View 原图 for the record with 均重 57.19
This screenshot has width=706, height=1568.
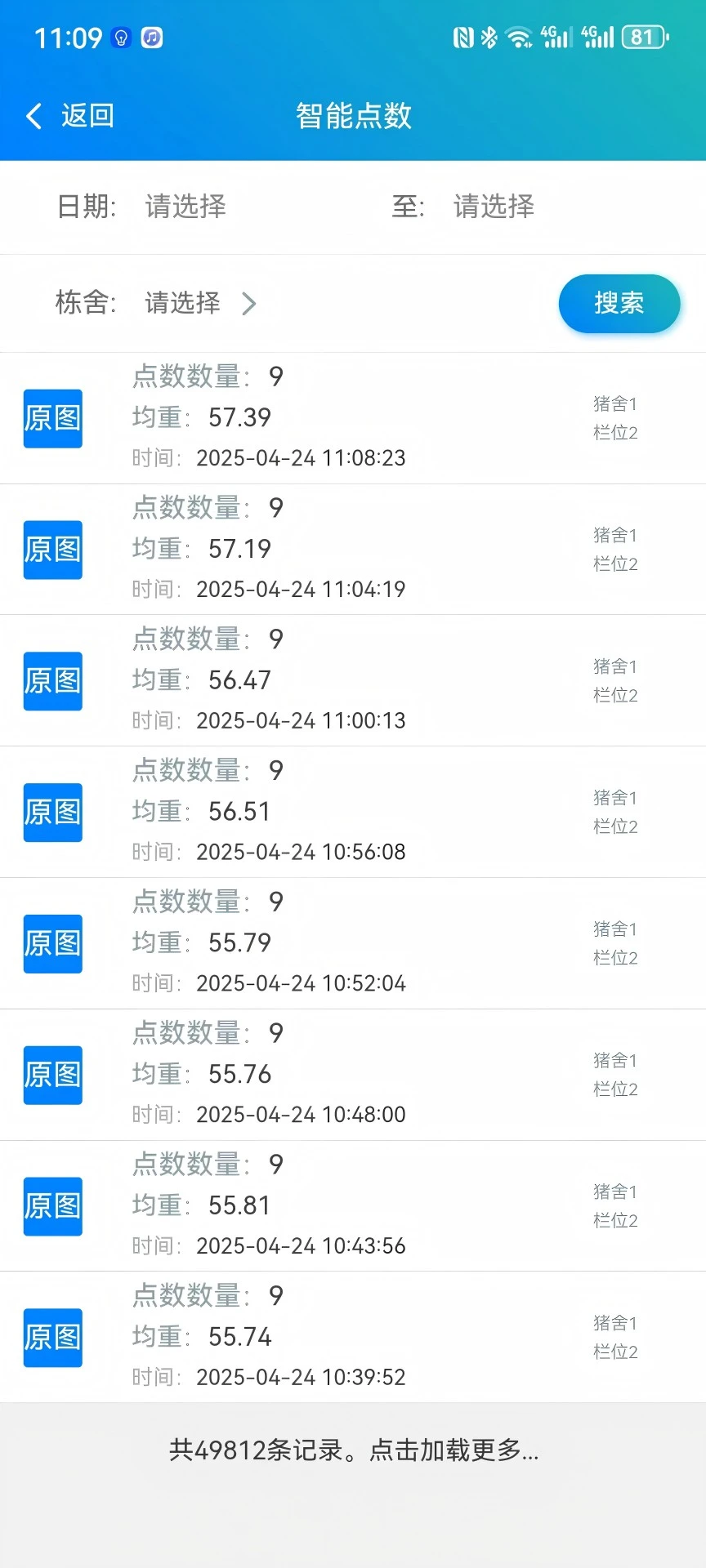pyautogui.click(x=51, y=550)
